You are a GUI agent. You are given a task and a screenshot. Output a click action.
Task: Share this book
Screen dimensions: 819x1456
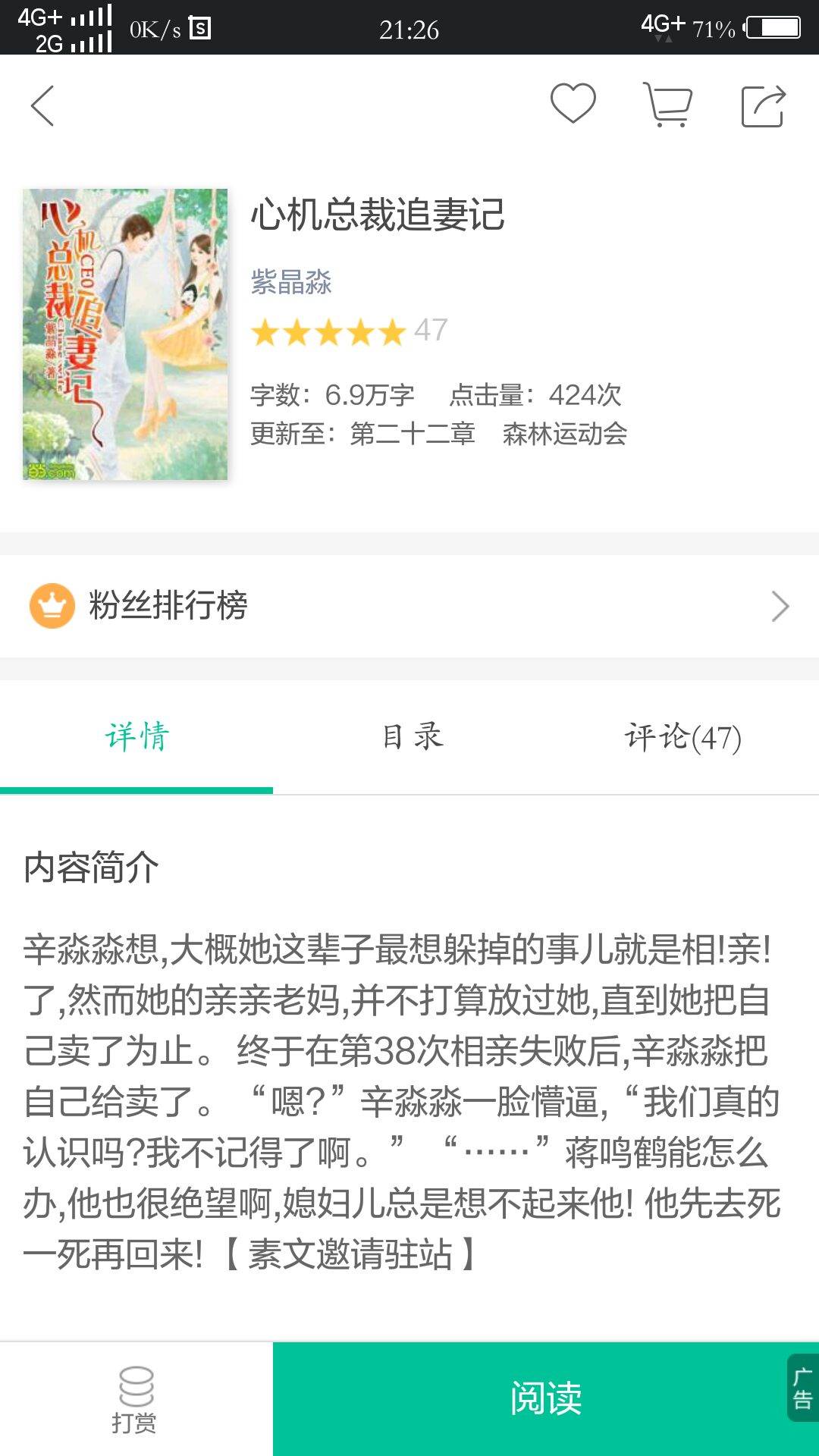tap(763, 106)
